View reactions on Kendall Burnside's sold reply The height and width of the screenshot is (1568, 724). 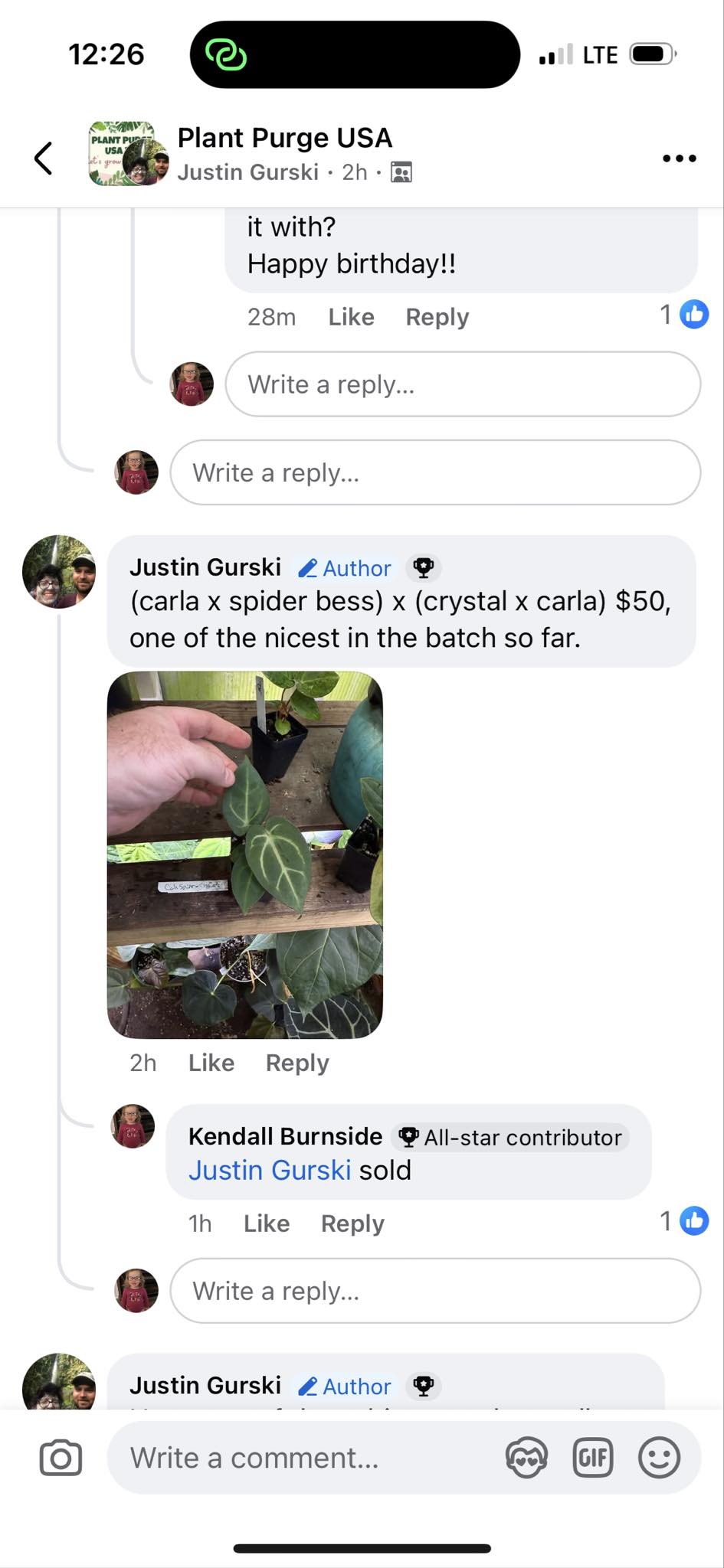[x=685, y=1220]
